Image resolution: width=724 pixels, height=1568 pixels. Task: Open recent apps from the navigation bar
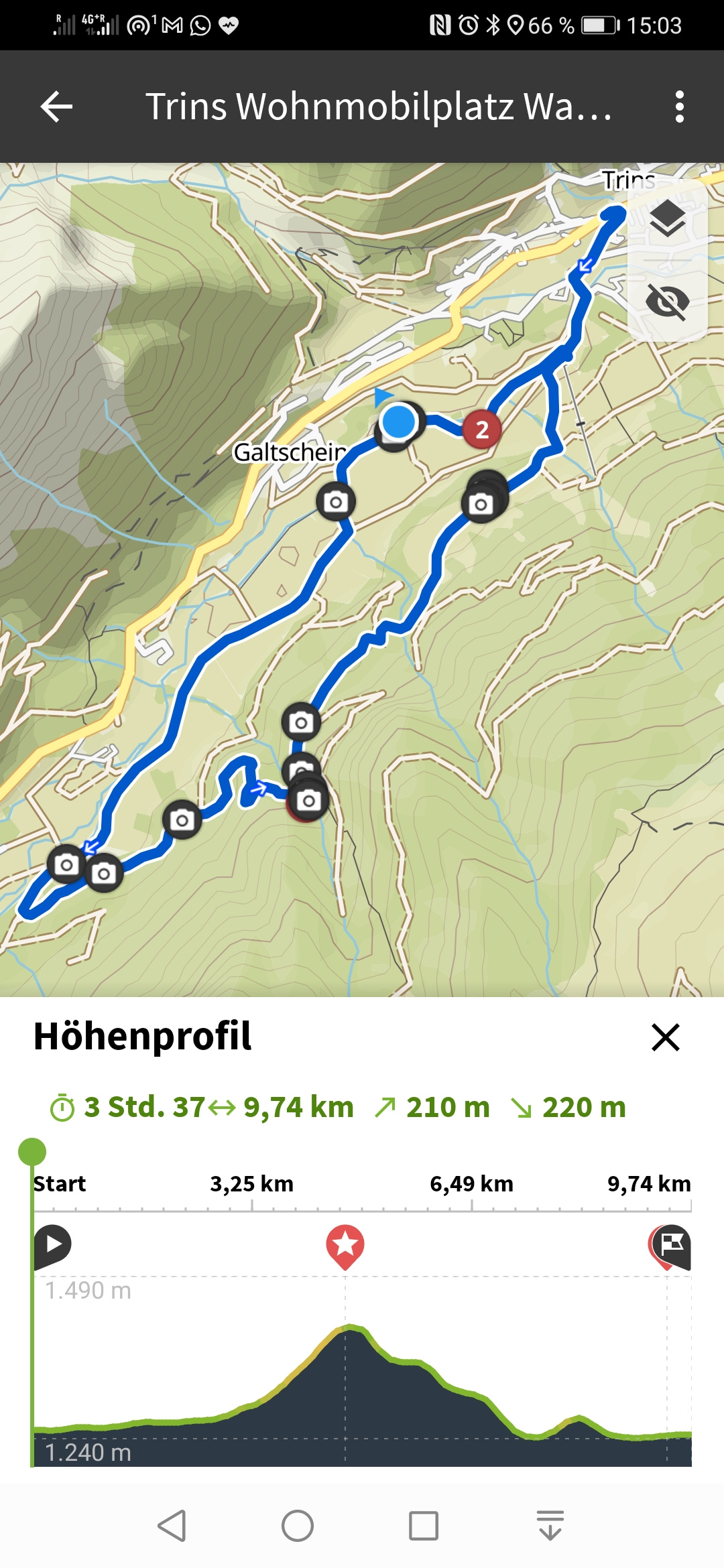click(x=424, y=1526)
